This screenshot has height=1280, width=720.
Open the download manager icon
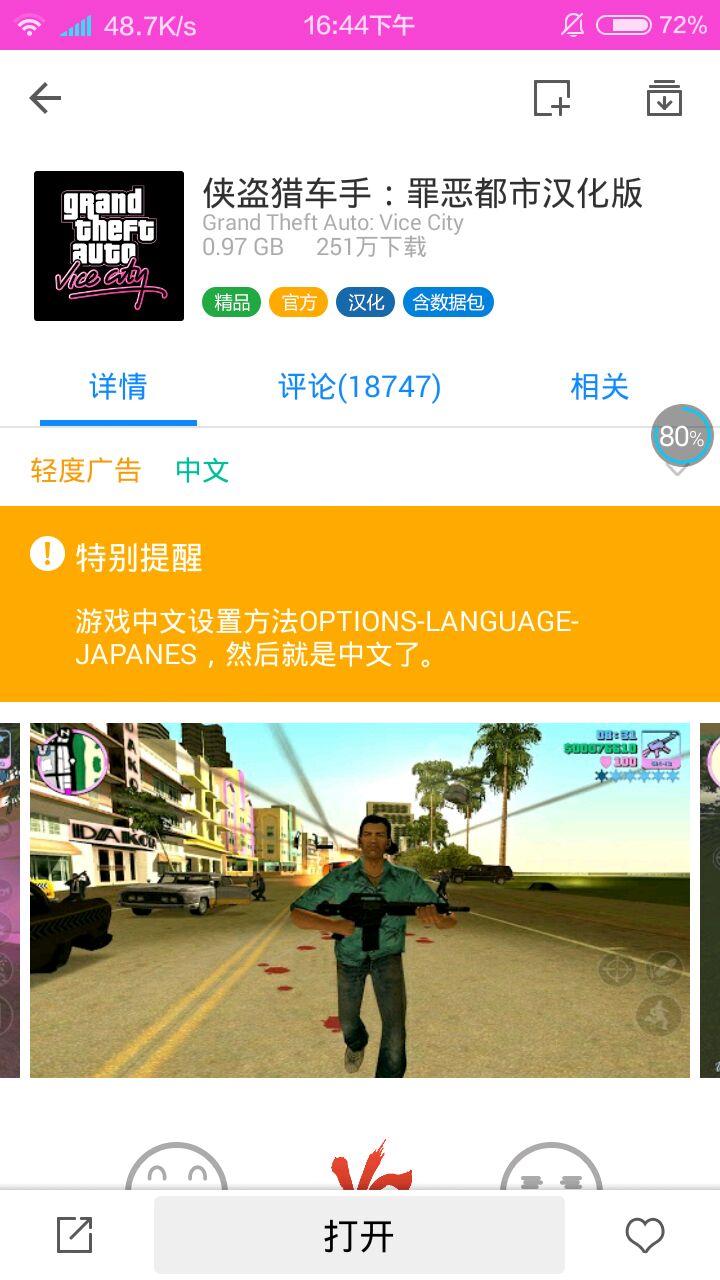[x=664, y=98]
